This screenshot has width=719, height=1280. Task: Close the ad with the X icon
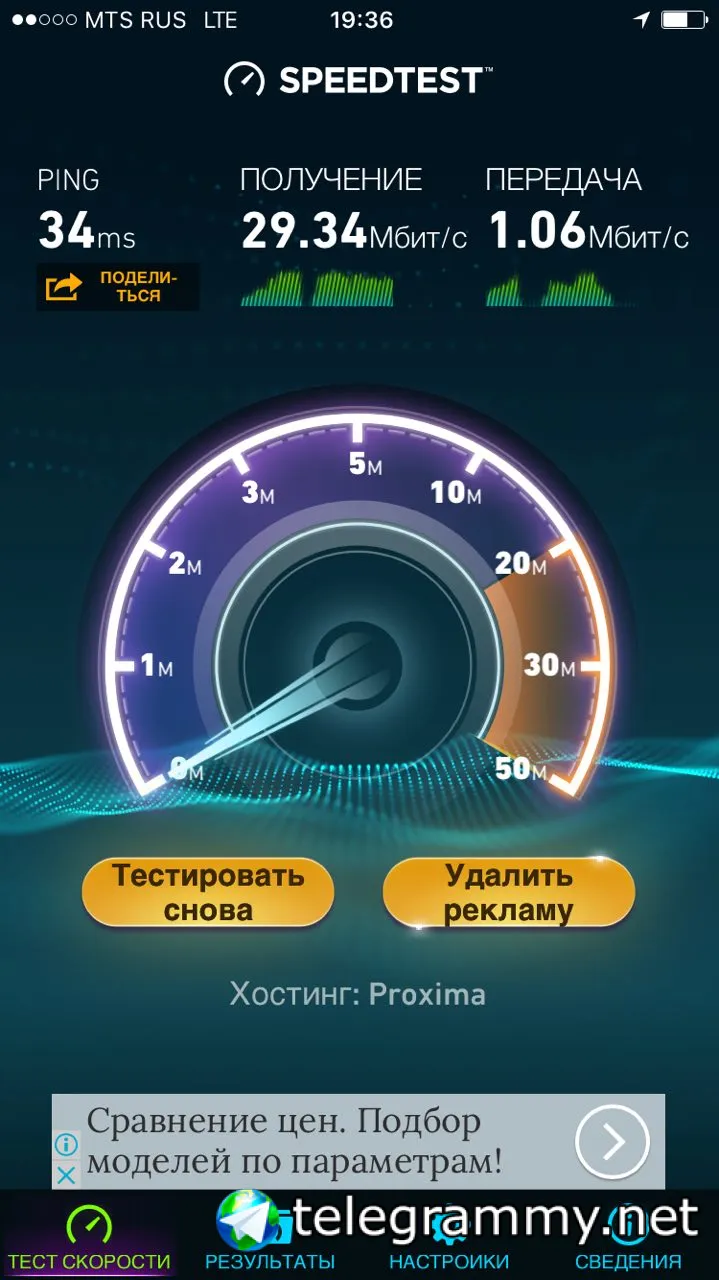(x=66, y=1174)
